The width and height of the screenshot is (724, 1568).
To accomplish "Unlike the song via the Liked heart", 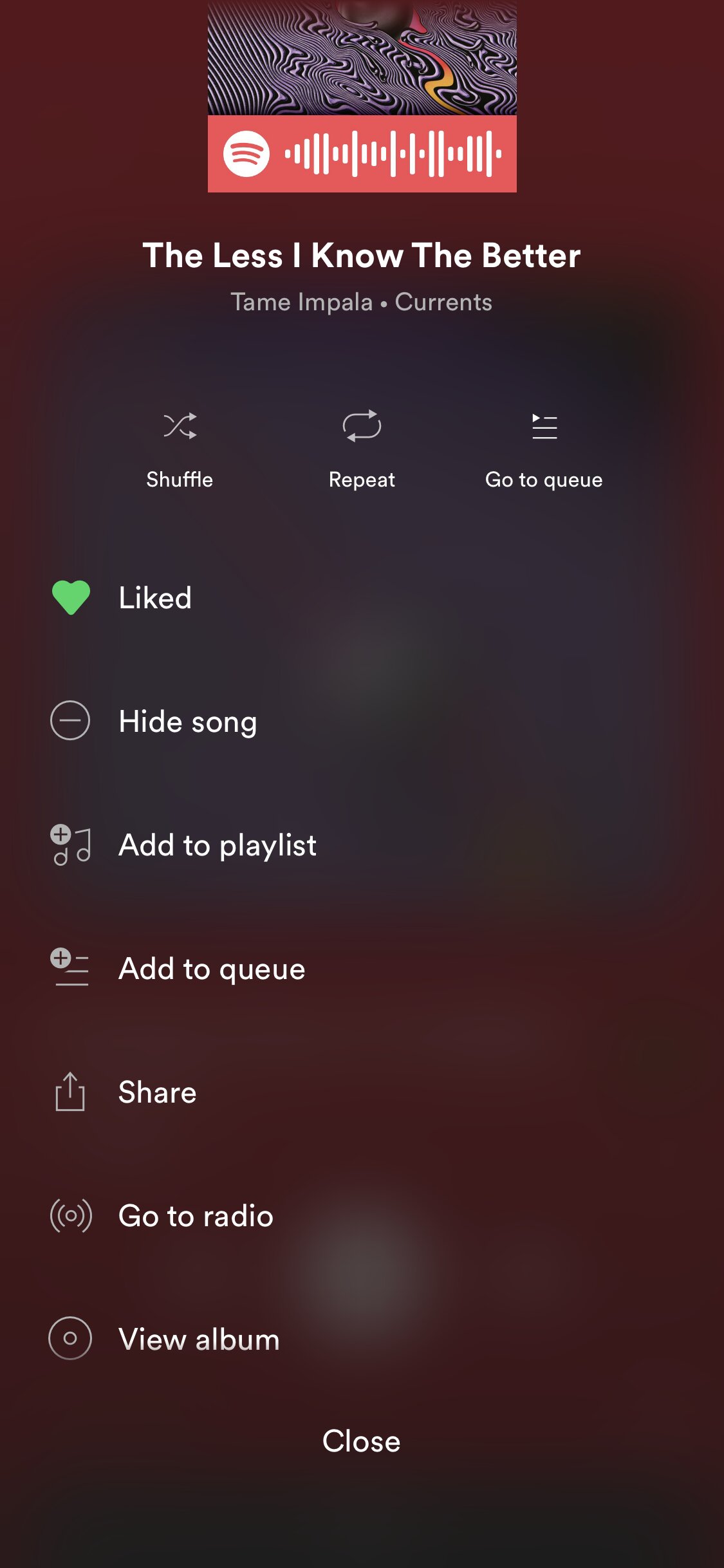I will pos(71,597).
